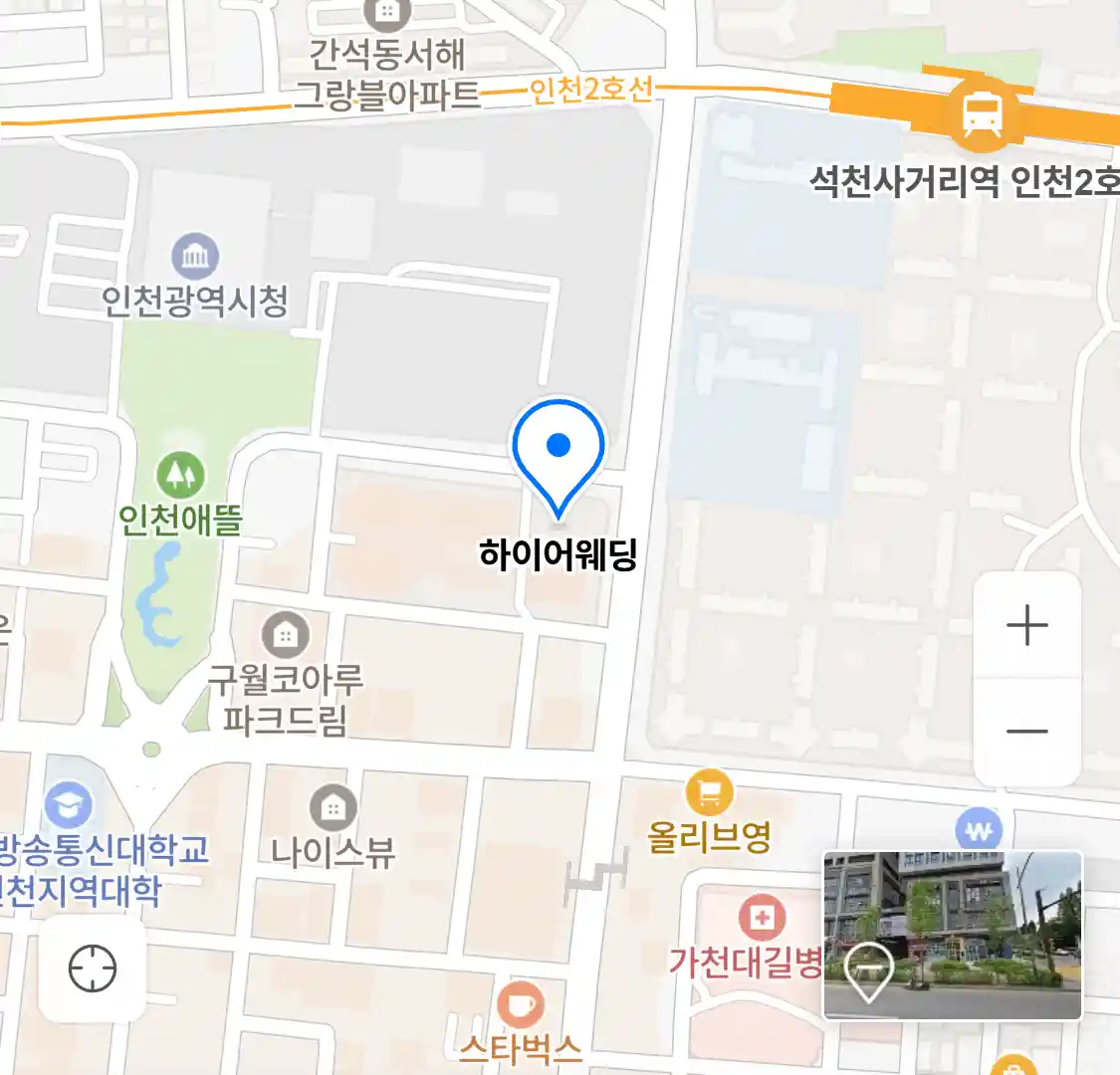This screenshot has height=1075, width=1120.
Task: Select the 인천광역시청 place marker
Action: (195, 258)
